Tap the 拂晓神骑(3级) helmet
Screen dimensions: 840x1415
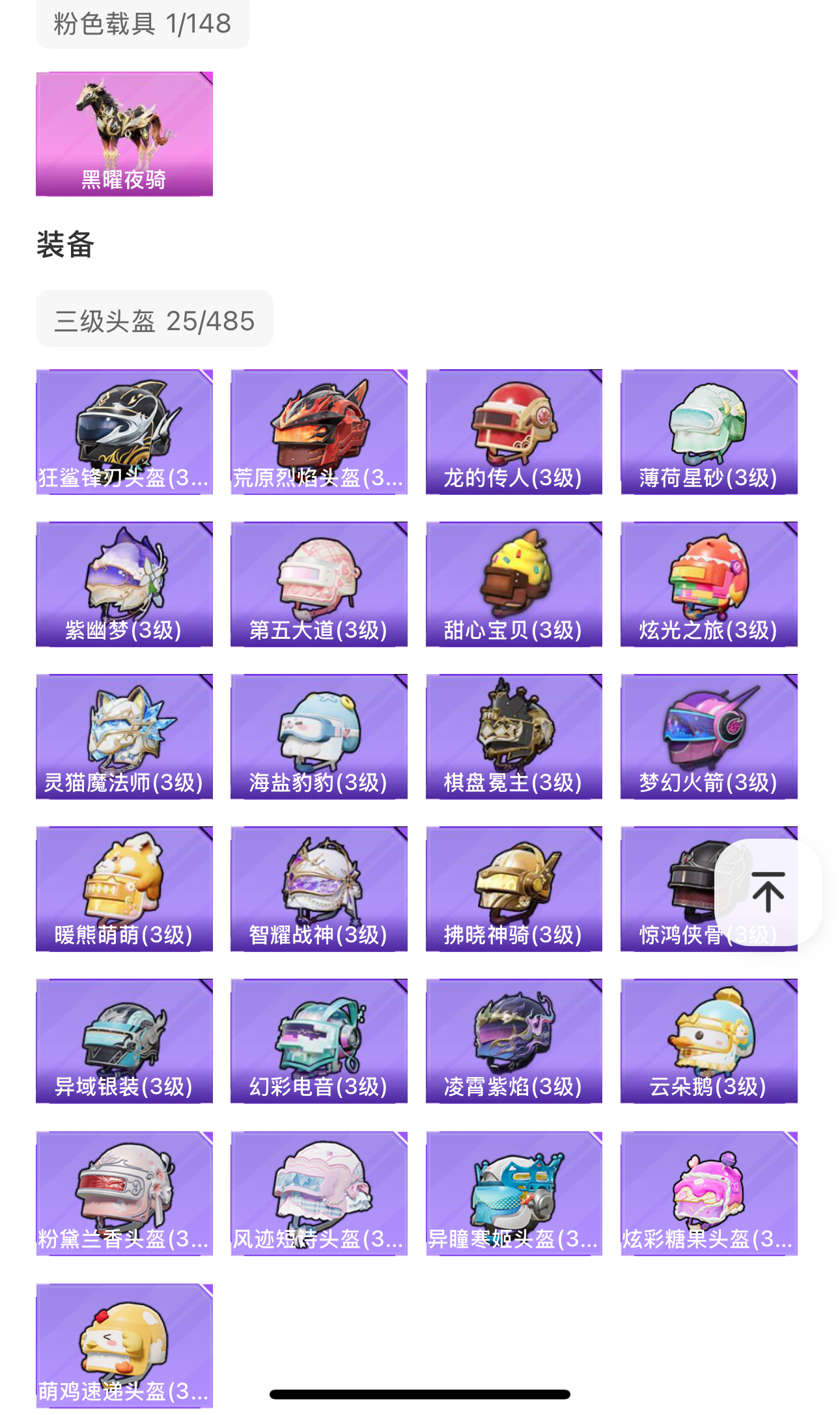pos(514,889)
